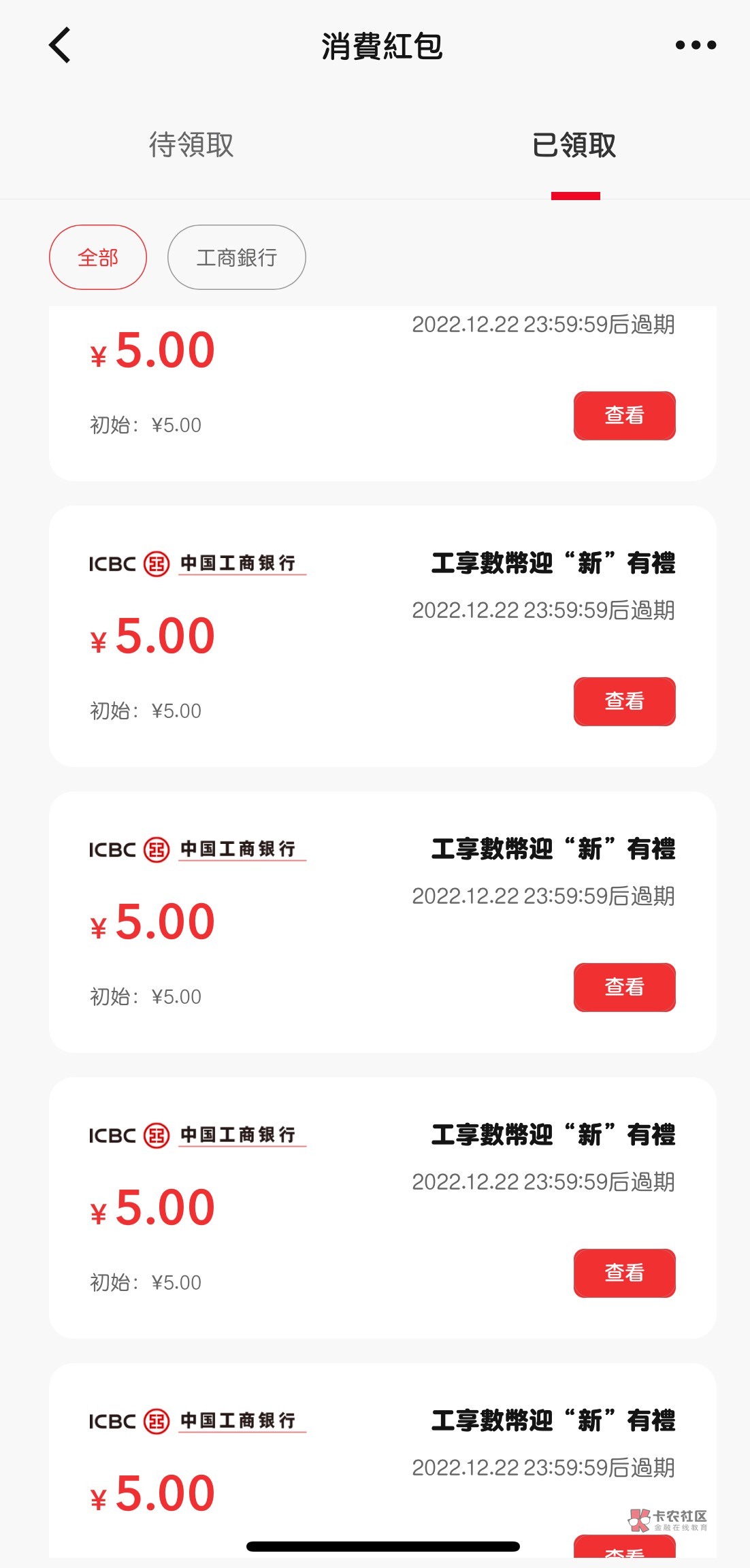Go back from the 消費紅包 page
Image resolution: width=750 pixels, height=1568 pixels.
click(61, 46)
